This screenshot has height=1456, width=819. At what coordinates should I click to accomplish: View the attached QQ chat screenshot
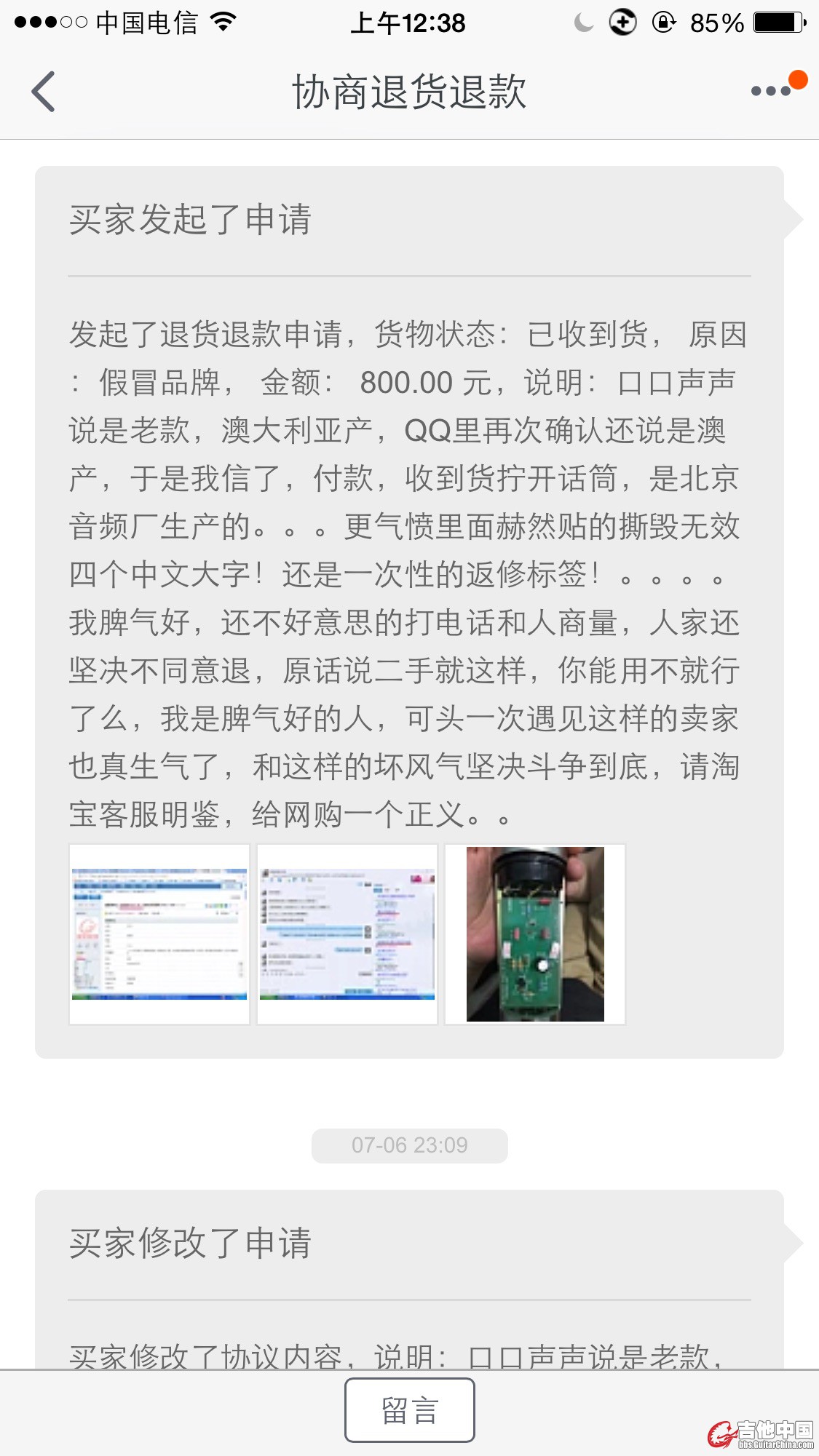pos(347,934)
